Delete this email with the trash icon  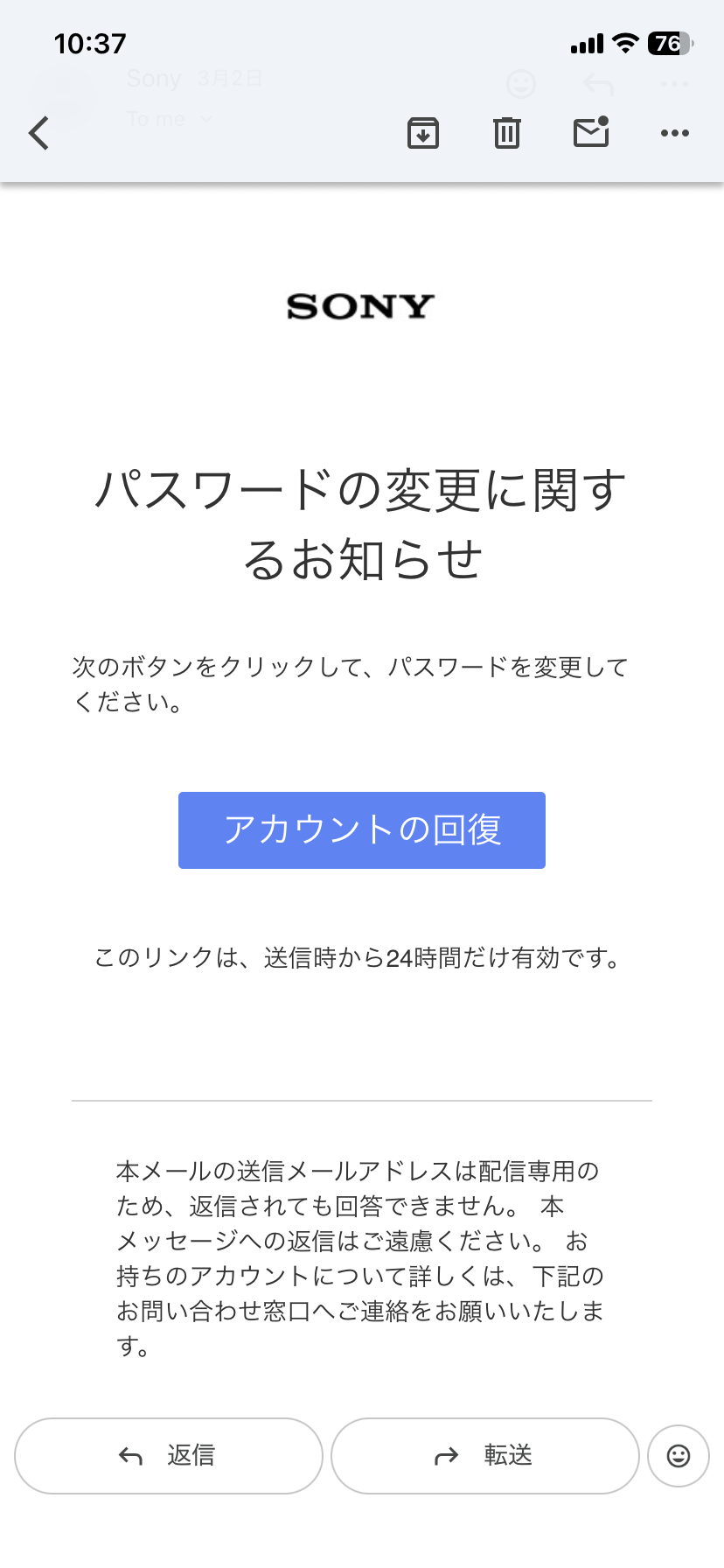507,133
